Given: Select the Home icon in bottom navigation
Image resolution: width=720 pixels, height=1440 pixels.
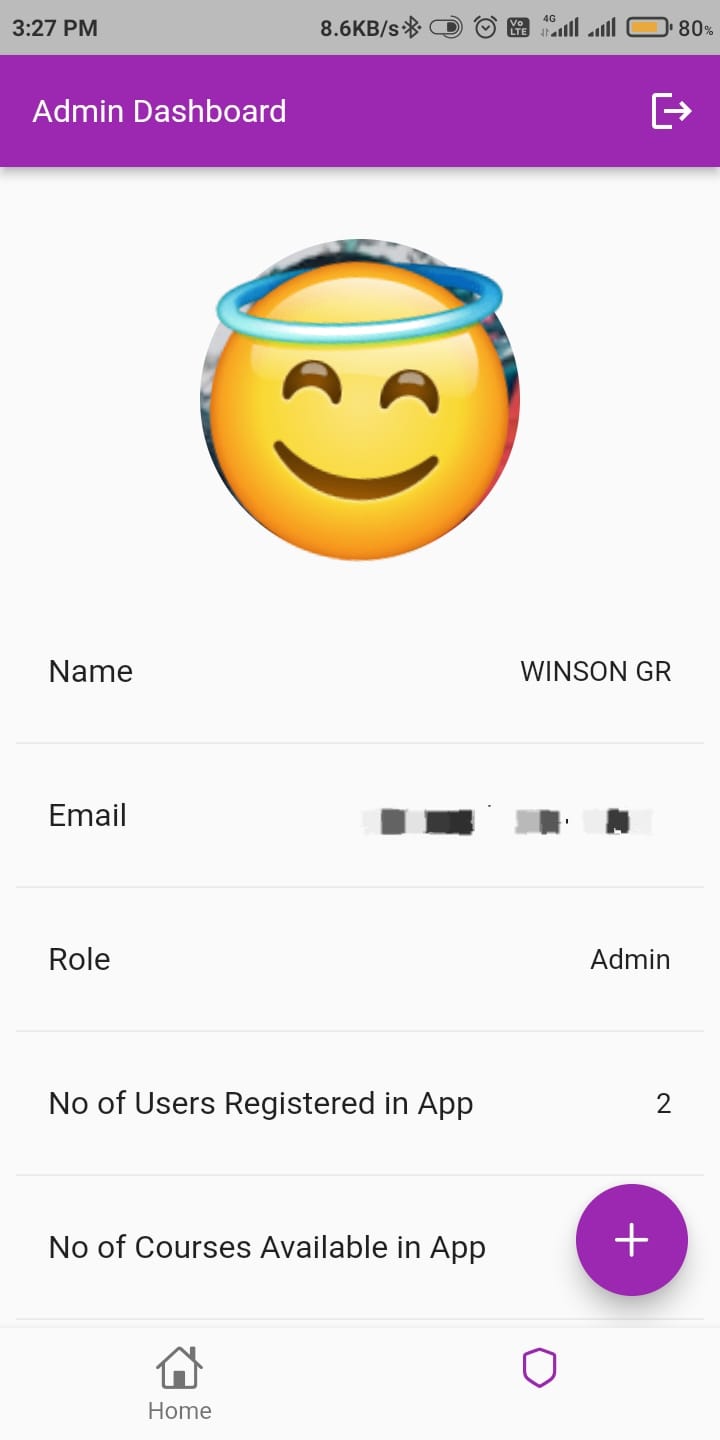Looking at the screenshot, I should (179, 1365).
